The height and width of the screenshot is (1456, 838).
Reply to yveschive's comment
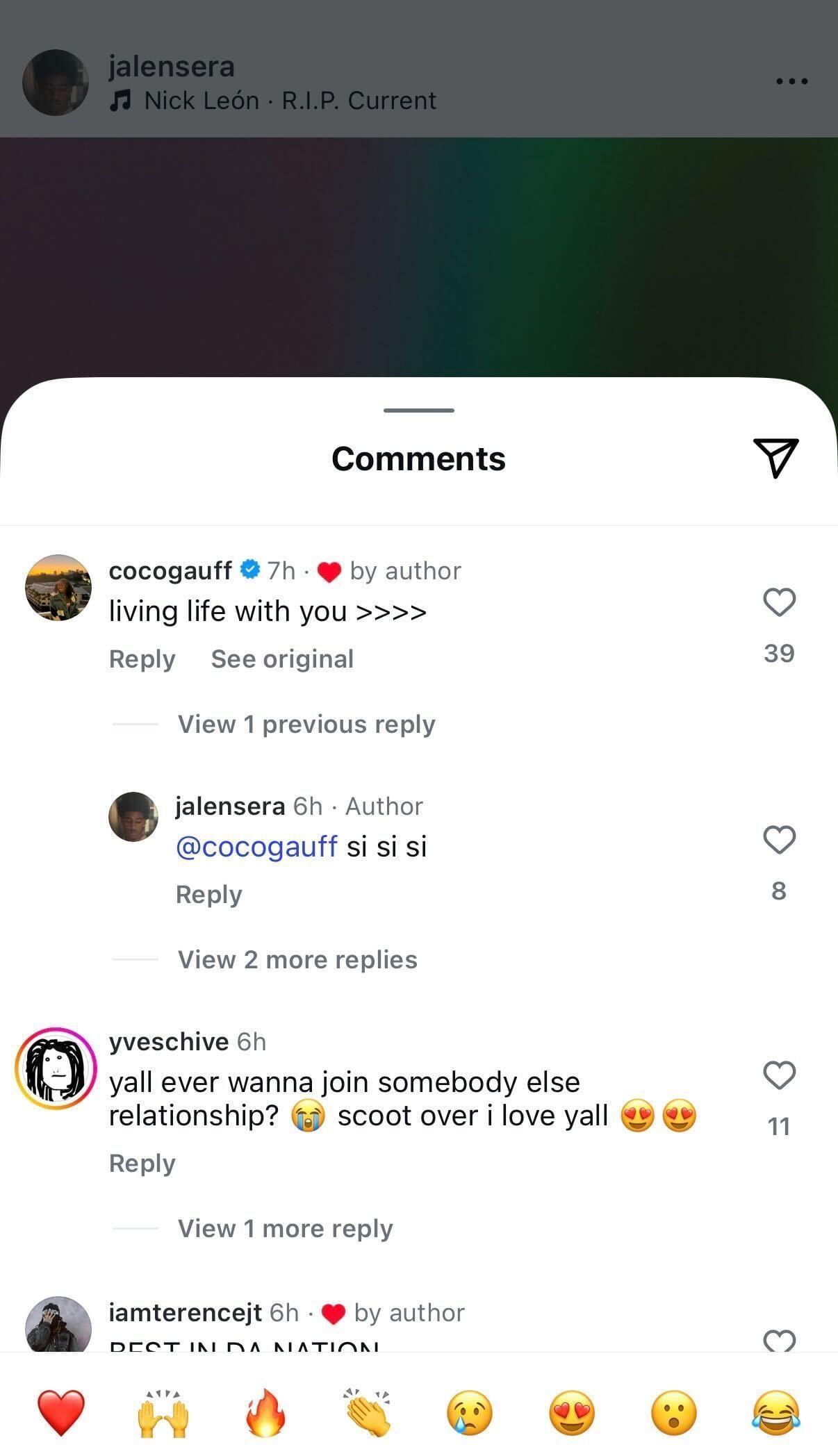click(142, 1163)
